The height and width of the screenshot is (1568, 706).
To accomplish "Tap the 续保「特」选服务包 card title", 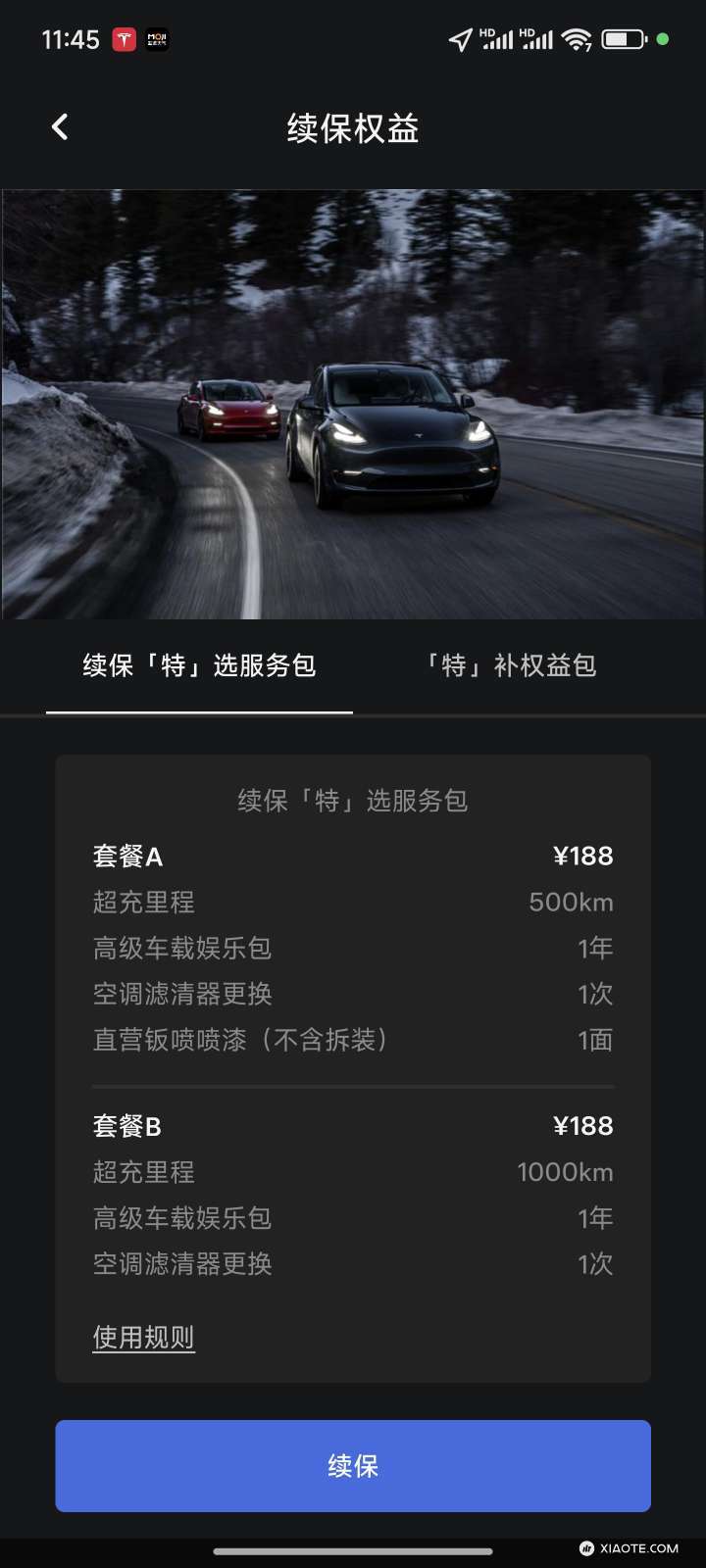I will point(353,801).
